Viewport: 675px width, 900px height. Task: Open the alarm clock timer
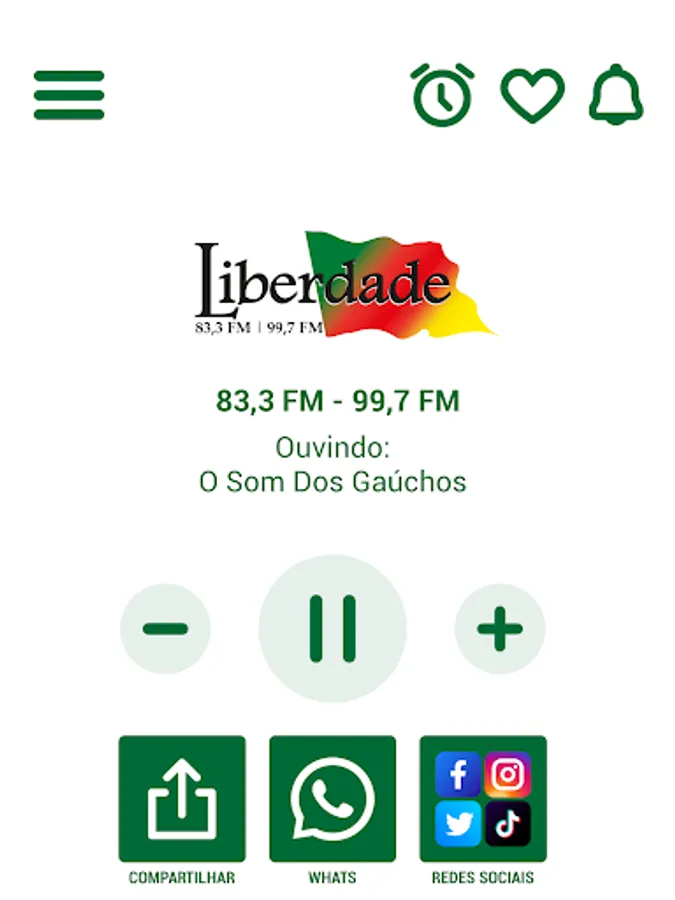(x=442, y=95)
